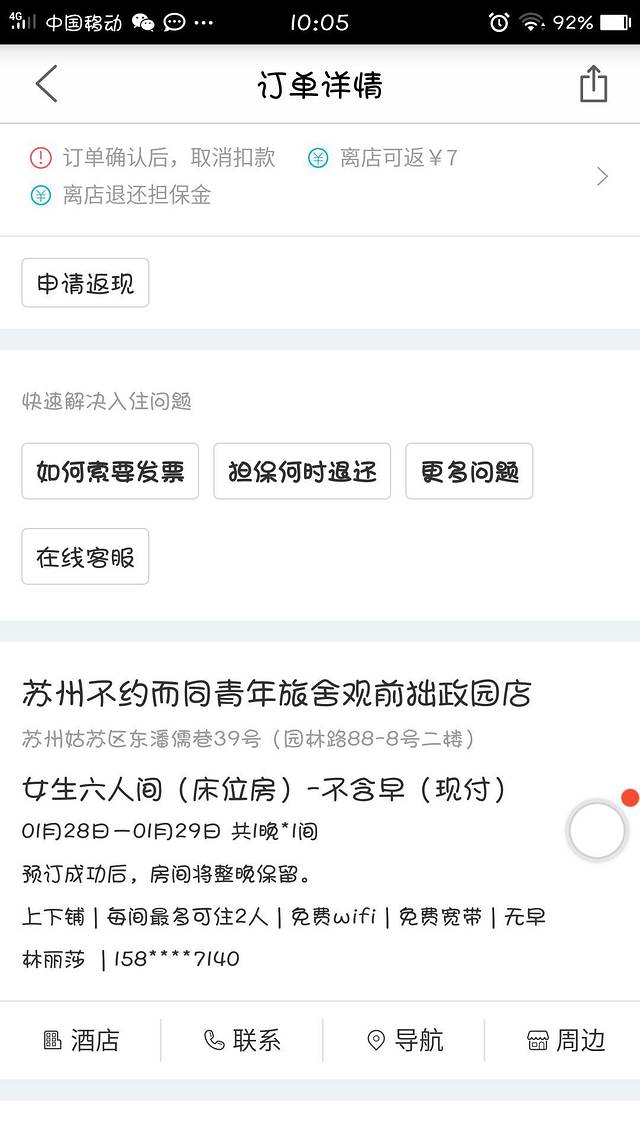Tap 联系 to call the hostel
Viewport: 640px width, 1137px height.
tap(241, 1040)
